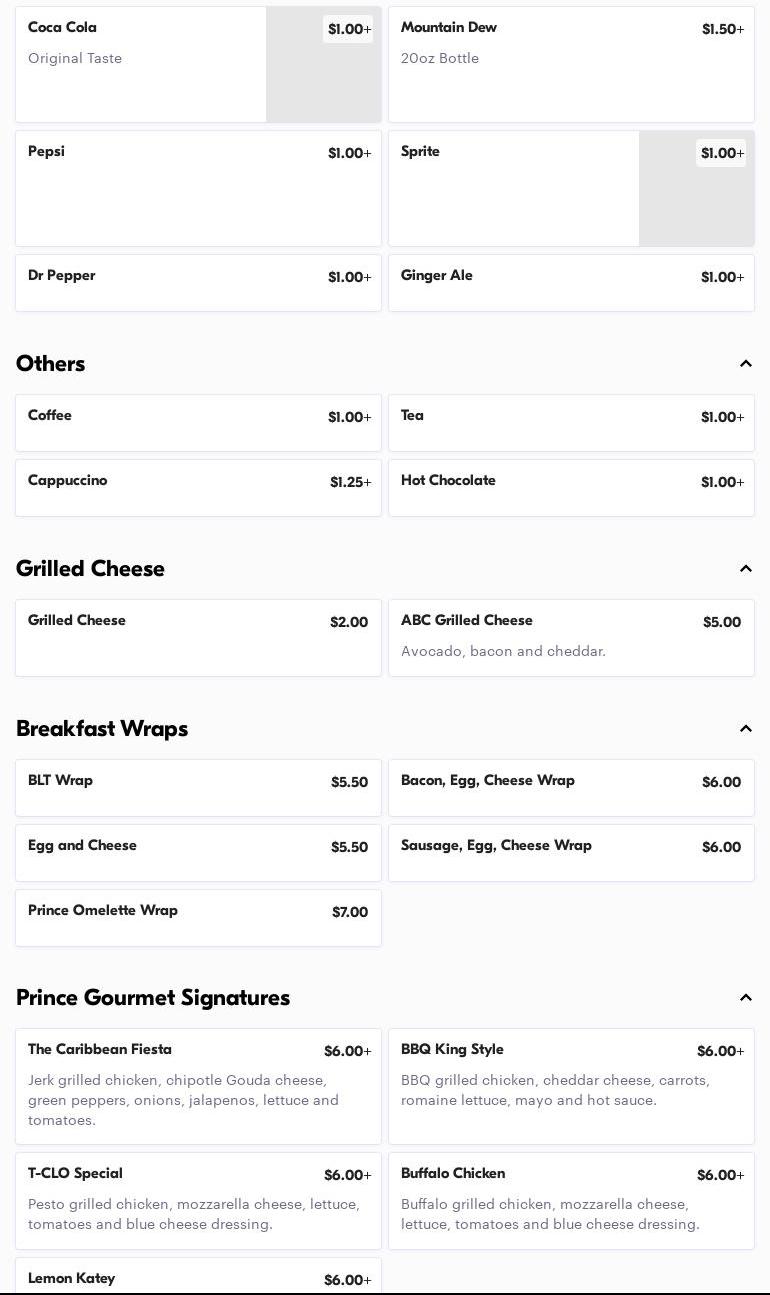
Task: Choose the Sausage, Egg, Cheese Wrap
Action: 571,853
